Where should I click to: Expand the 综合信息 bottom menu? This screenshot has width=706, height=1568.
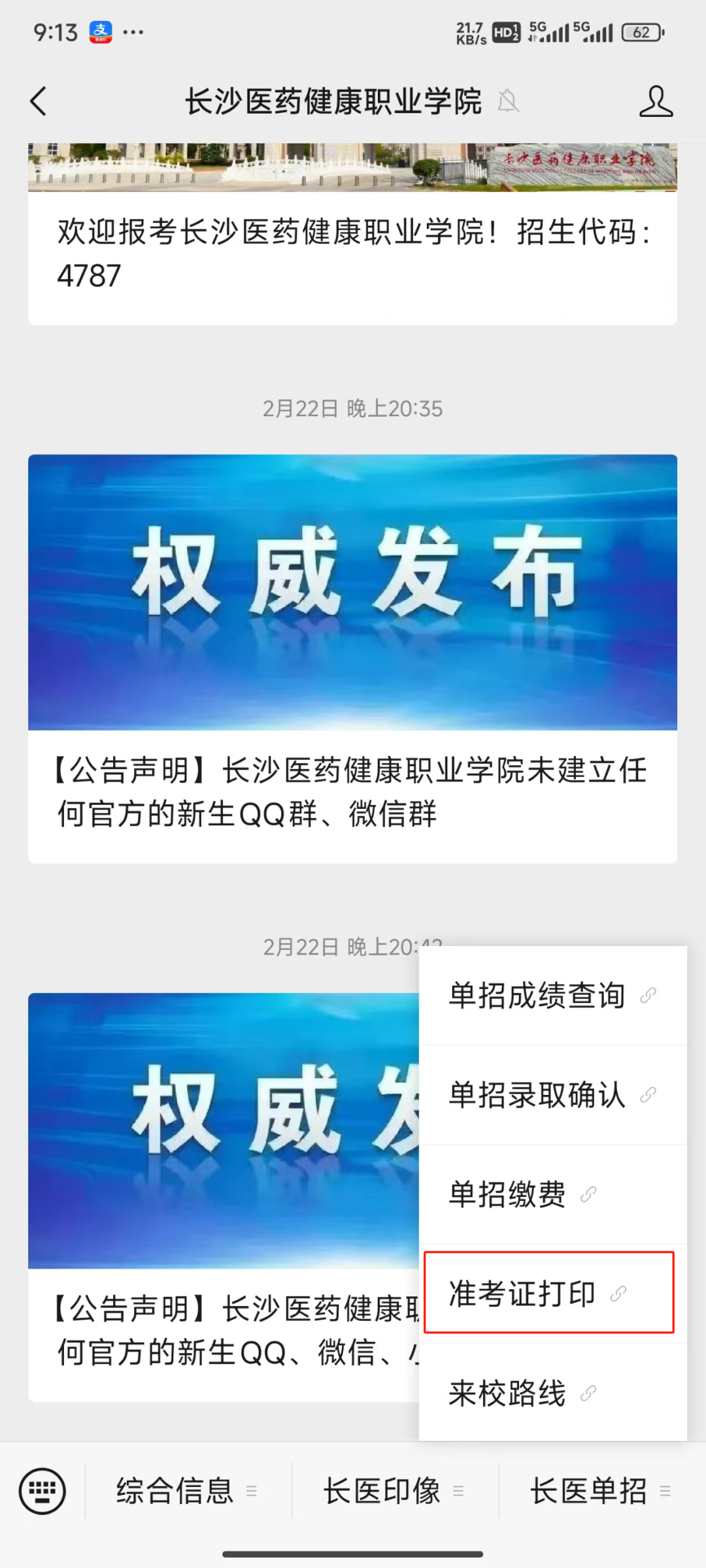click(x=187, y=1491)
